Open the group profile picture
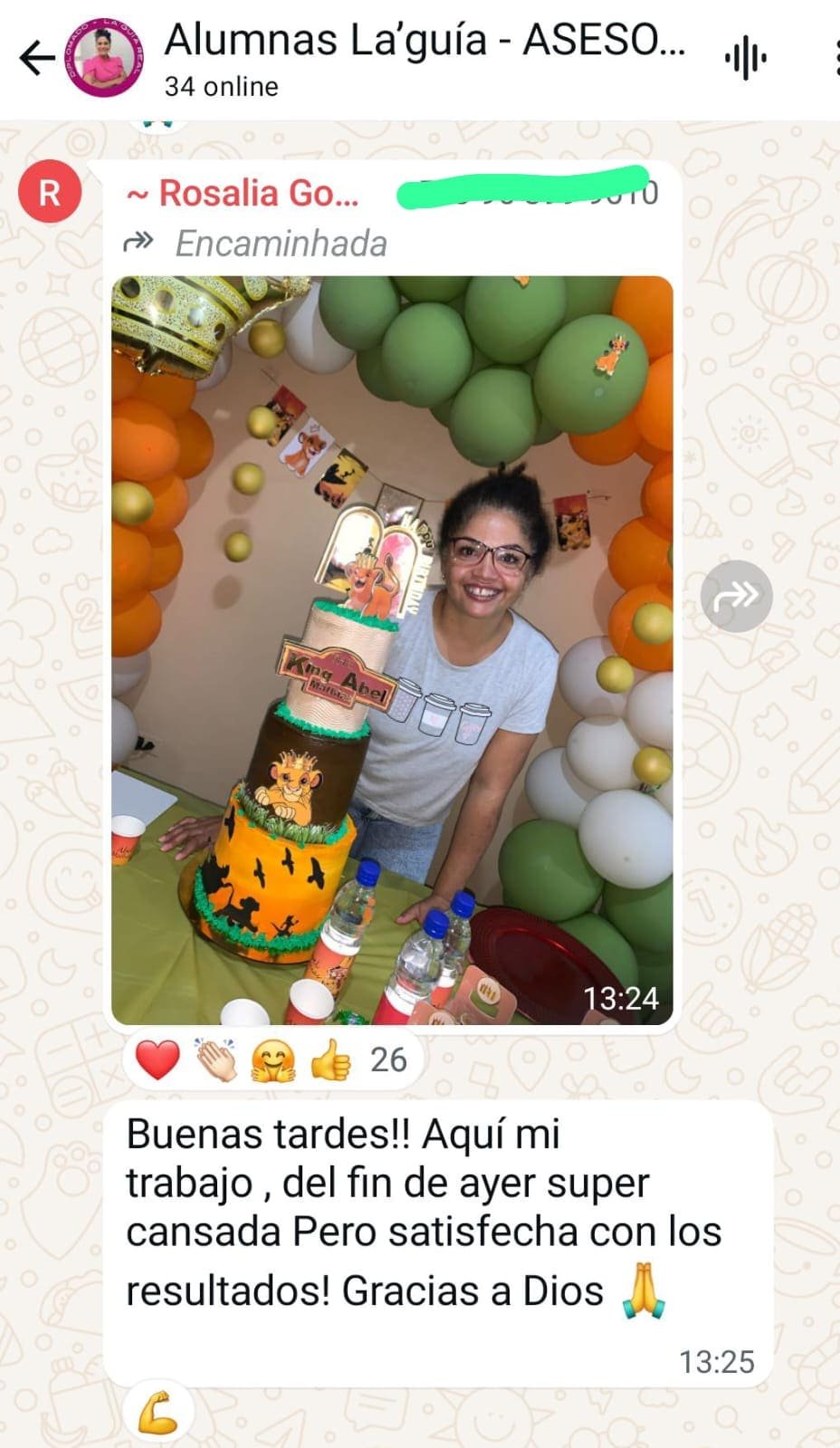Image resolution: width=840 pixels, height=1448 pixels. point(107,59)
